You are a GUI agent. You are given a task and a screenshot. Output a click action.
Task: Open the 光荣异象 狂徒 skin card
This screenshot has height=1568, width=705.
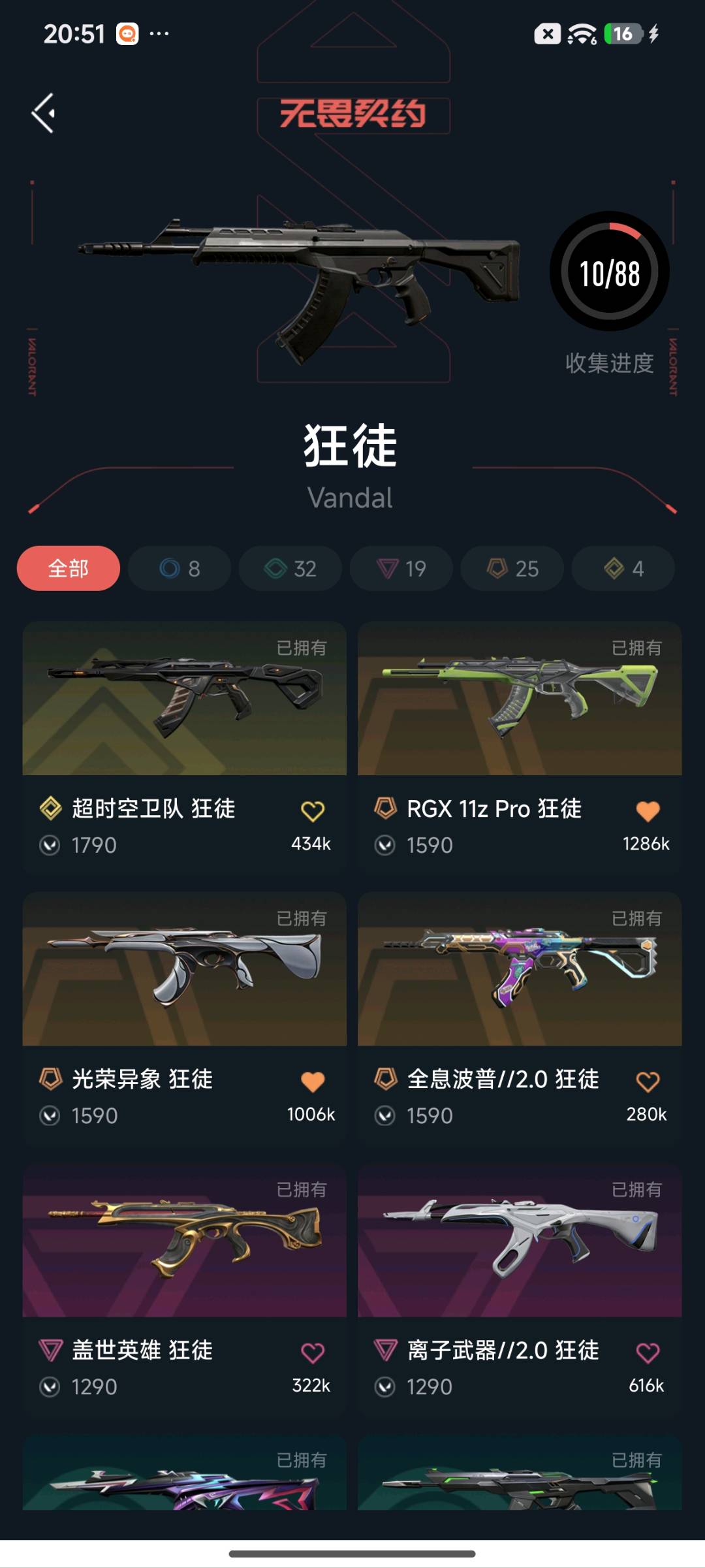click(185, 1019)
